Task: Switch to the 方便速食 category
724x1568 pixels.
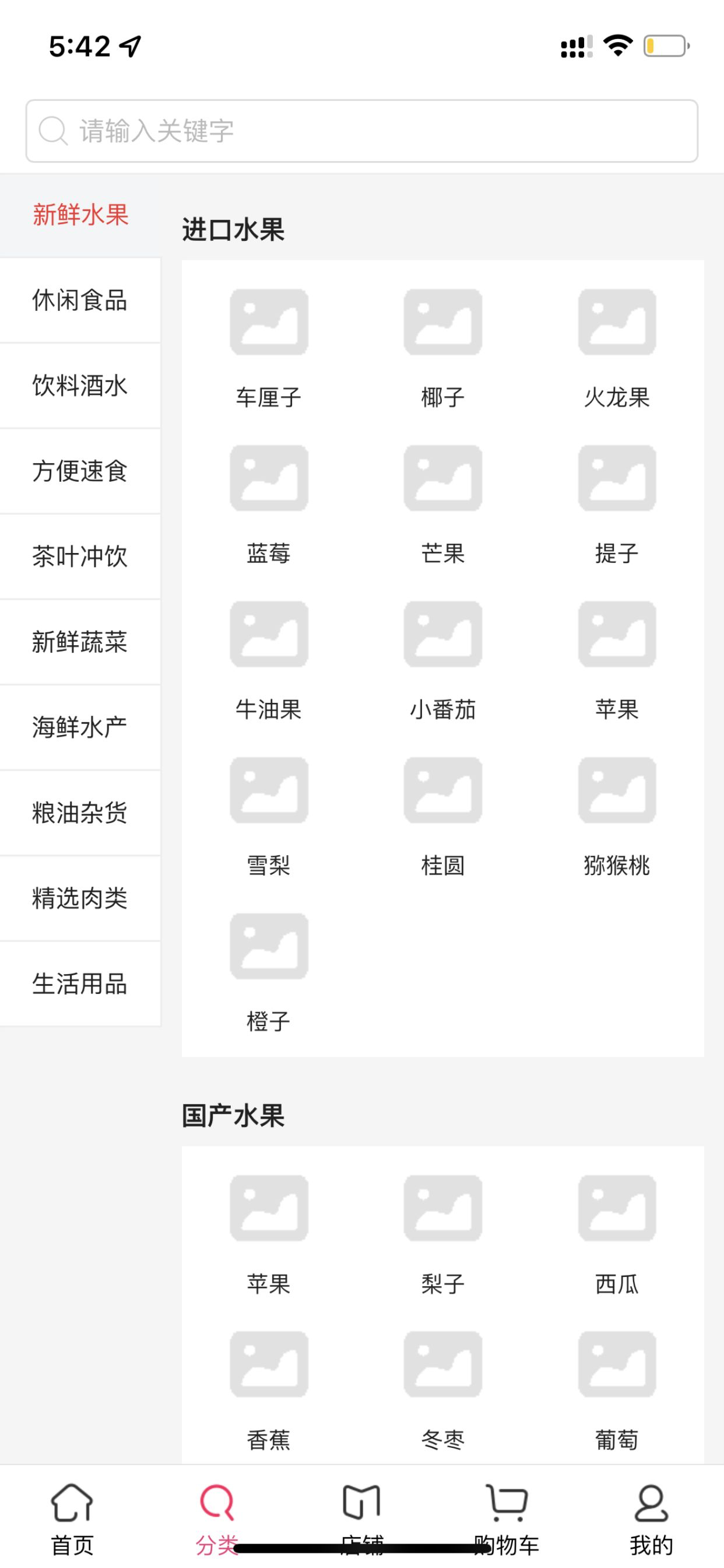Action: point(80,471)
